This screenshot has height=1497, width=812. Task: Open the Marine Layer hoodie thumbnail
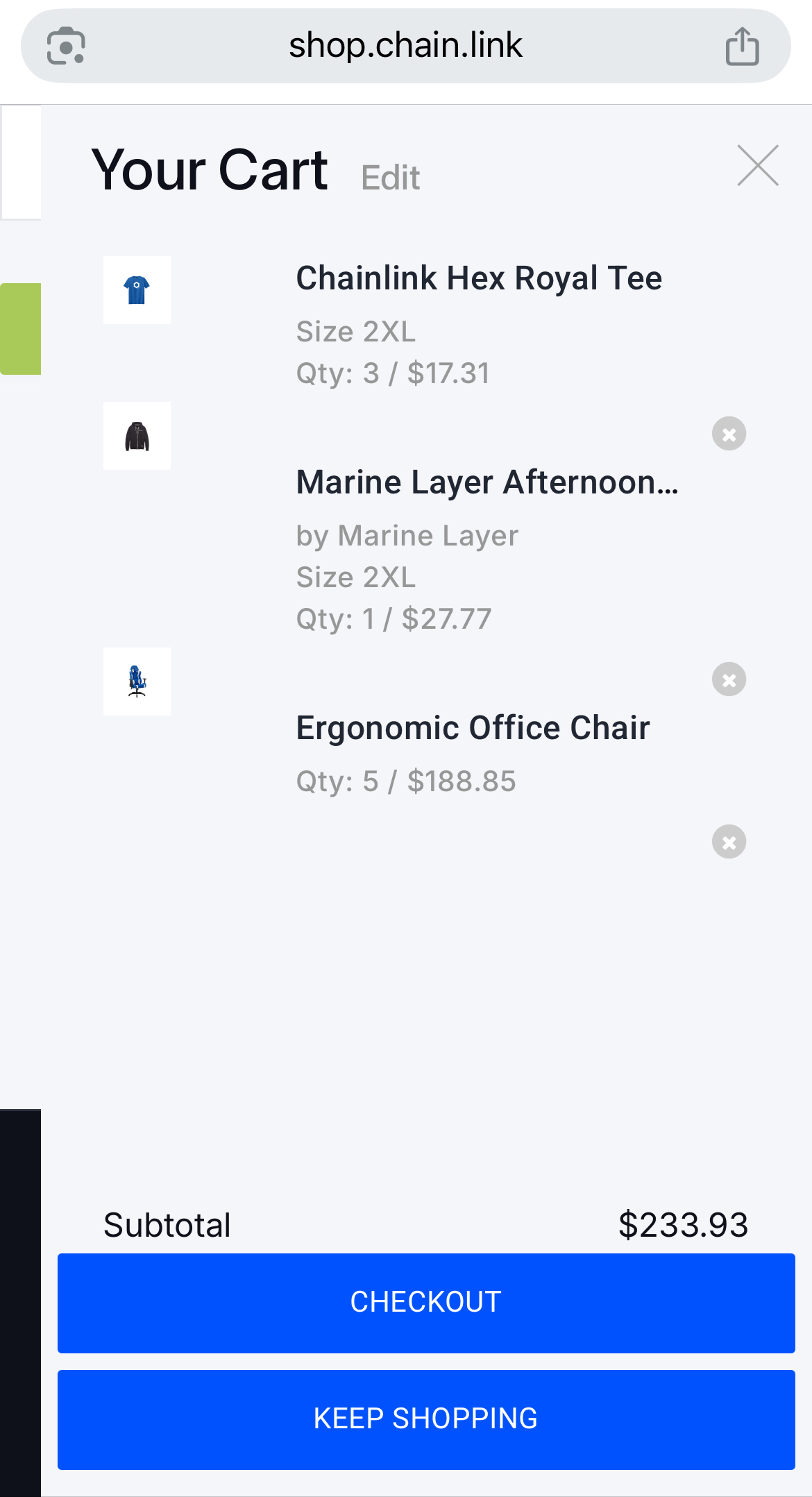pos(137,436)
